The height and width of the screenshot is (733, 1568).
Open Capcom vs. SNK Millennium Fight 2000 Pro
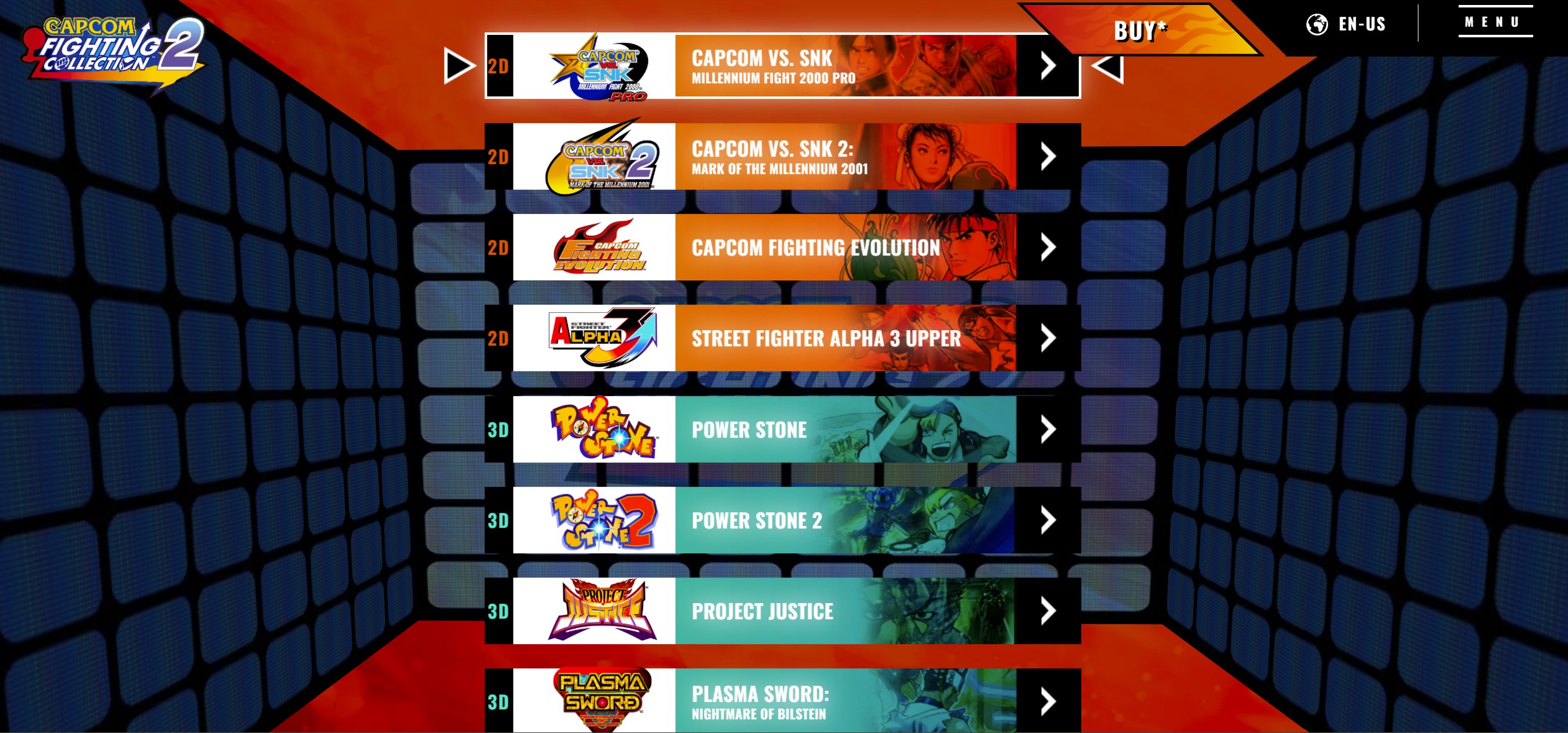782,66
